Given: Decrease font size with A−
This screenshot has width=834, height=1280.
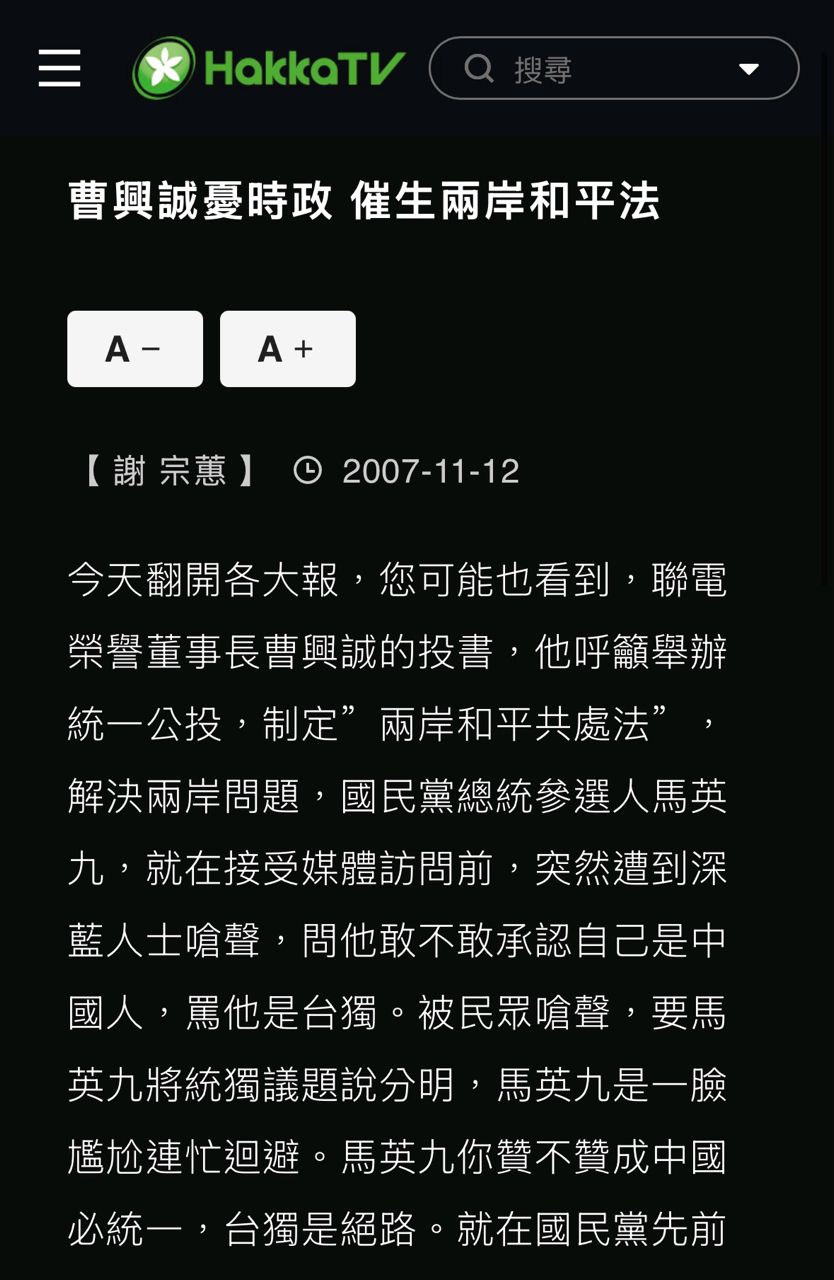Looking at the screenshot, I should (x=135, y=349).
